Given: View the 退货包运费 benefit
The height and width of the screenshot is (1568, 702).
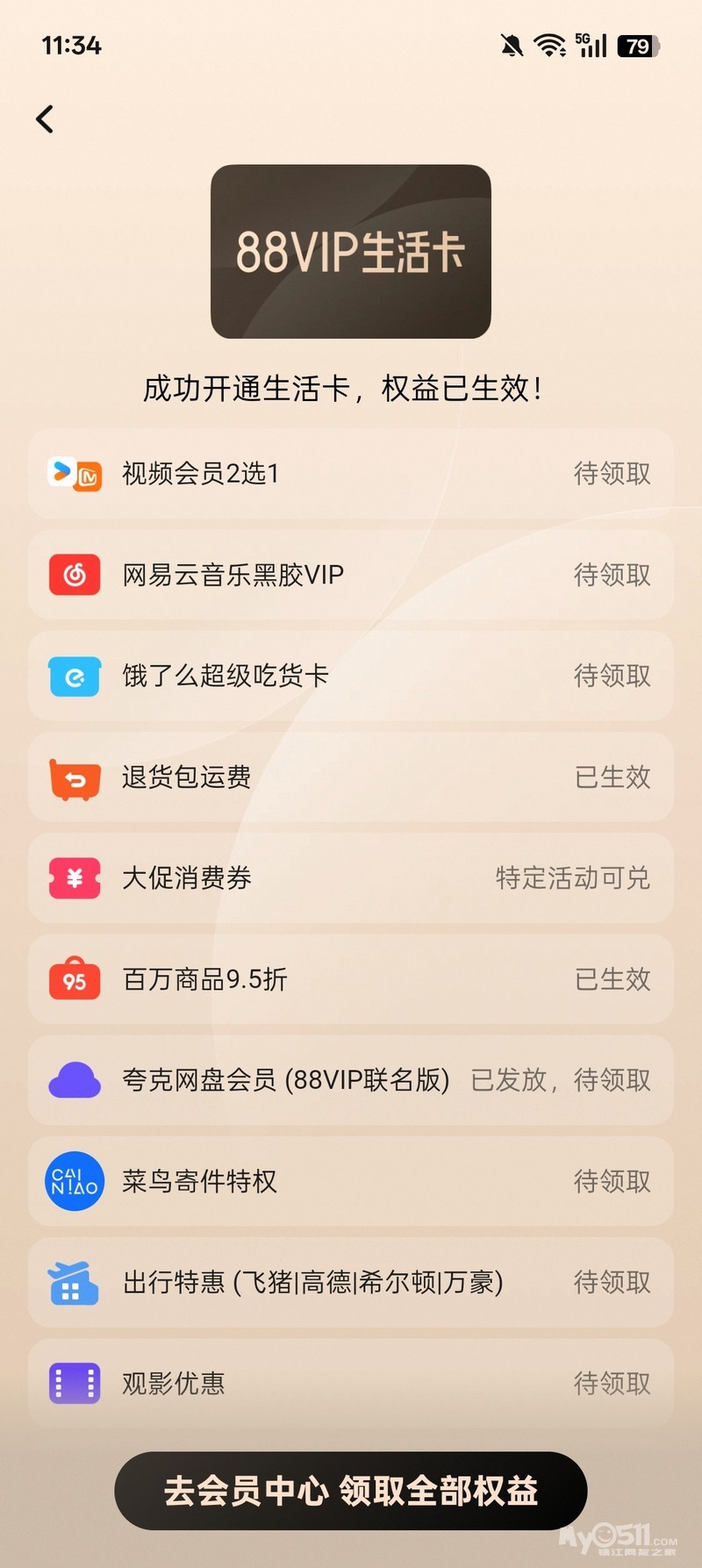Looking at the screenshot, I should point(351,777).
